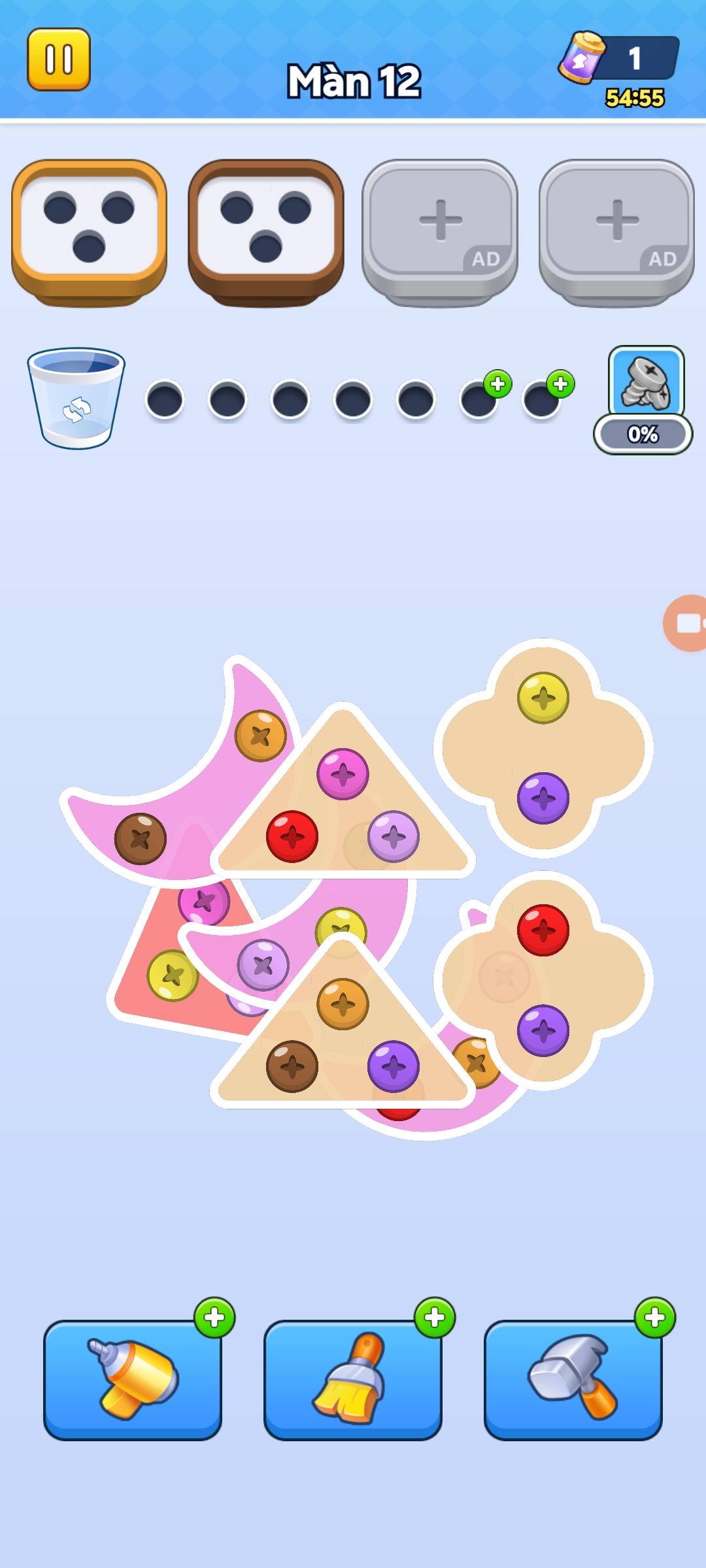Image resolution: width=706 pixels, height=1568 pixels.
Task: Use the hammer booster
Action: click(573, 1379)
